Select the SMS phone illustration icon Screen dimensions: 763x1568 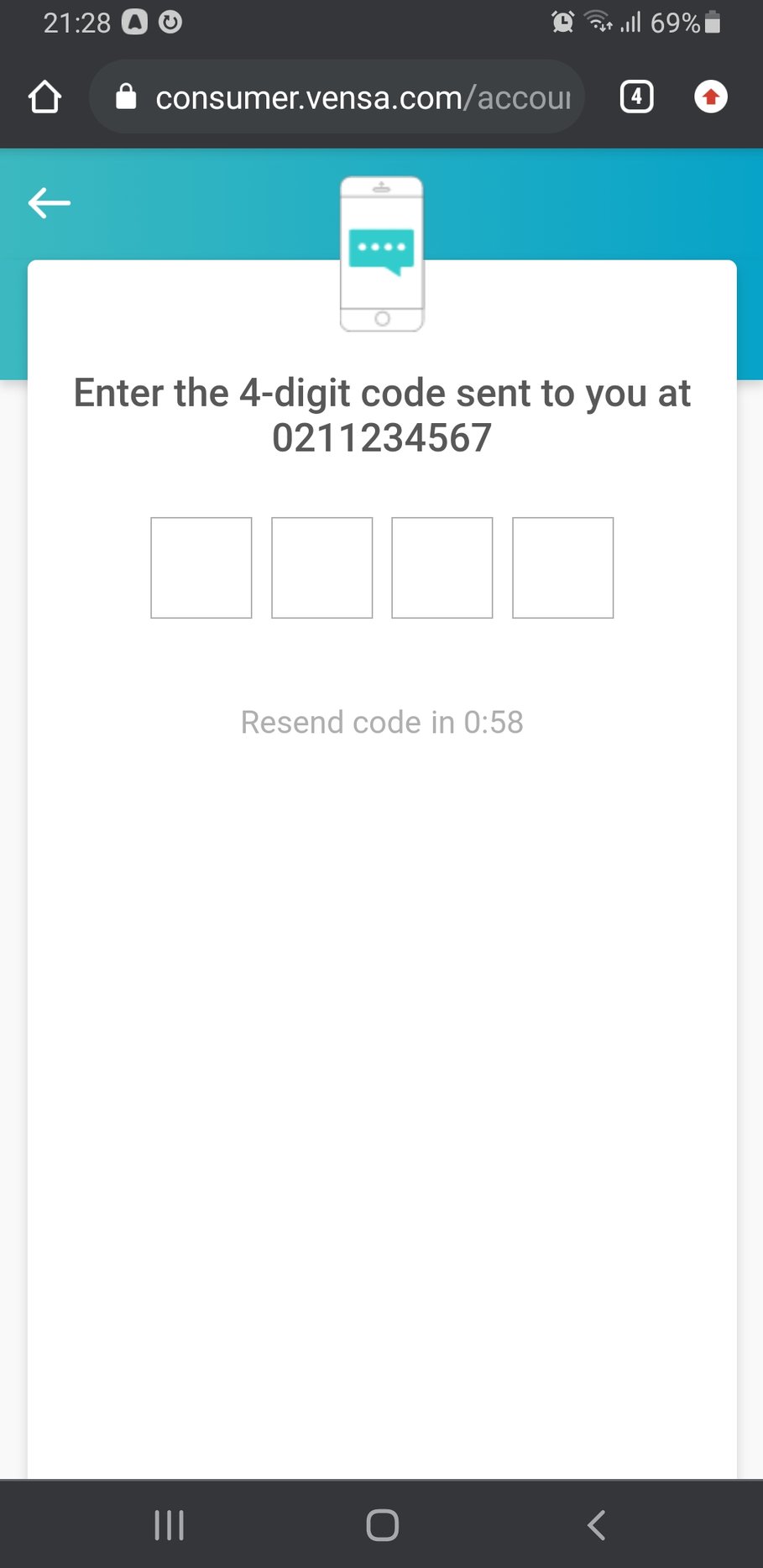pyautogui.click(x=382, y=252)
